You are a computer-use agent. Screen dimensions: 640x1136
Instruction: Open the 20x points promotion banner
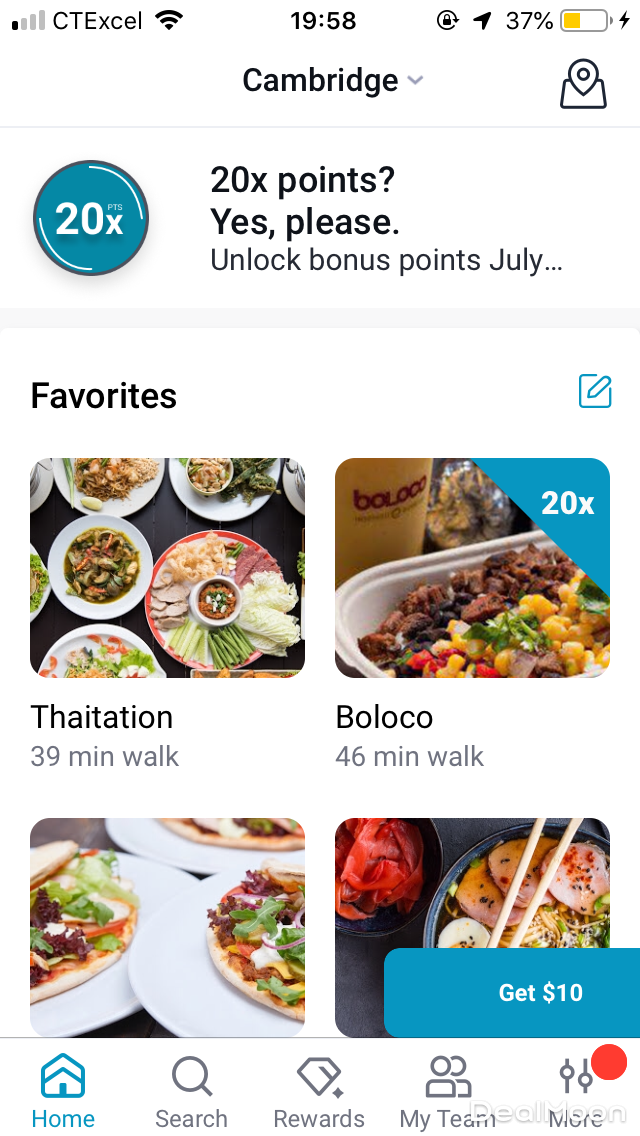coord(320,218)
